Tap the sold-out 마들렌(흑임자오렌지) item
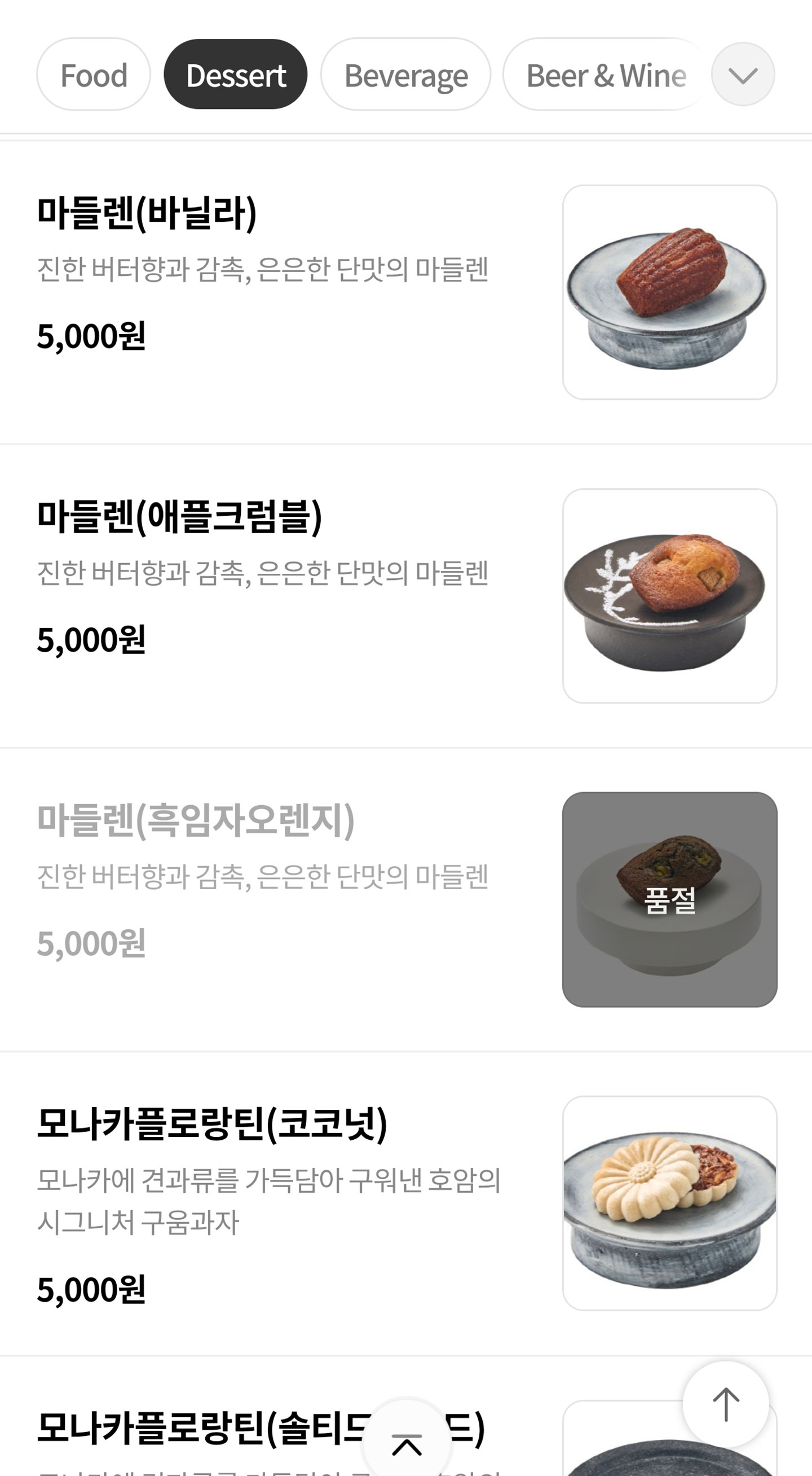The height and width of the screenshot is (1476, 812). (406, 899)
